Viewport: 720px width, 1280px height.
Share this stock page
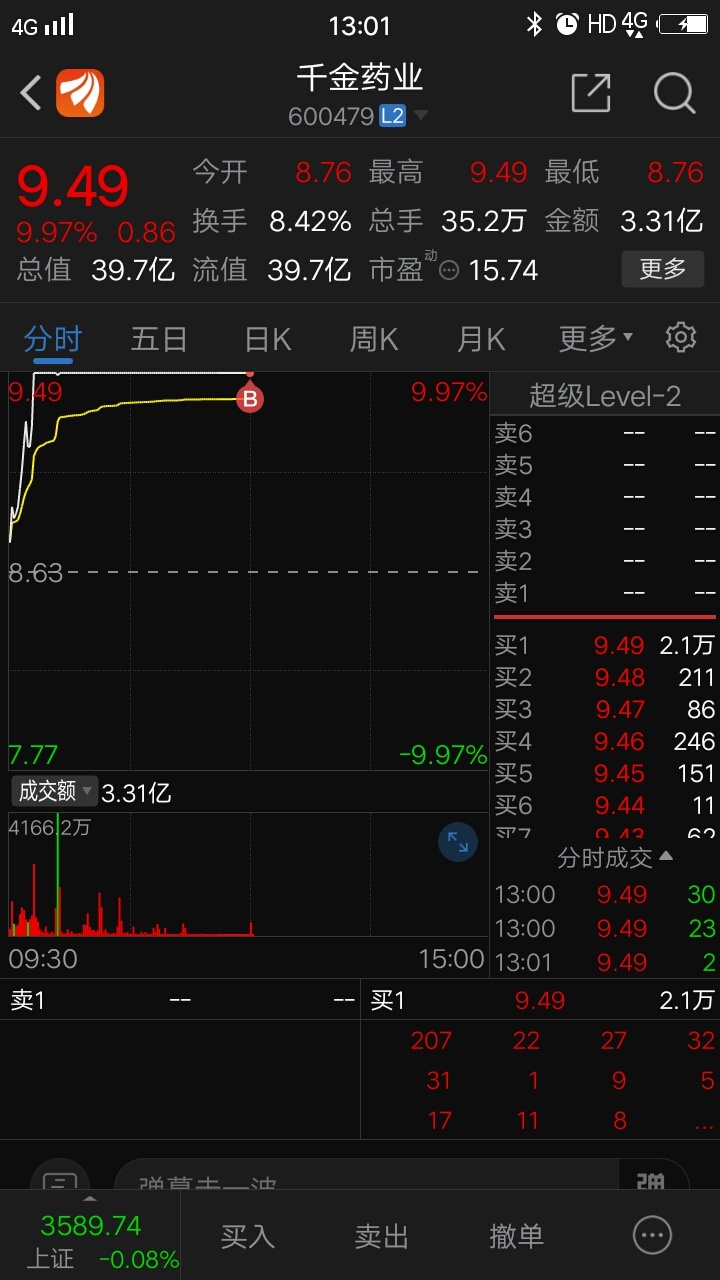click(590, 93)
